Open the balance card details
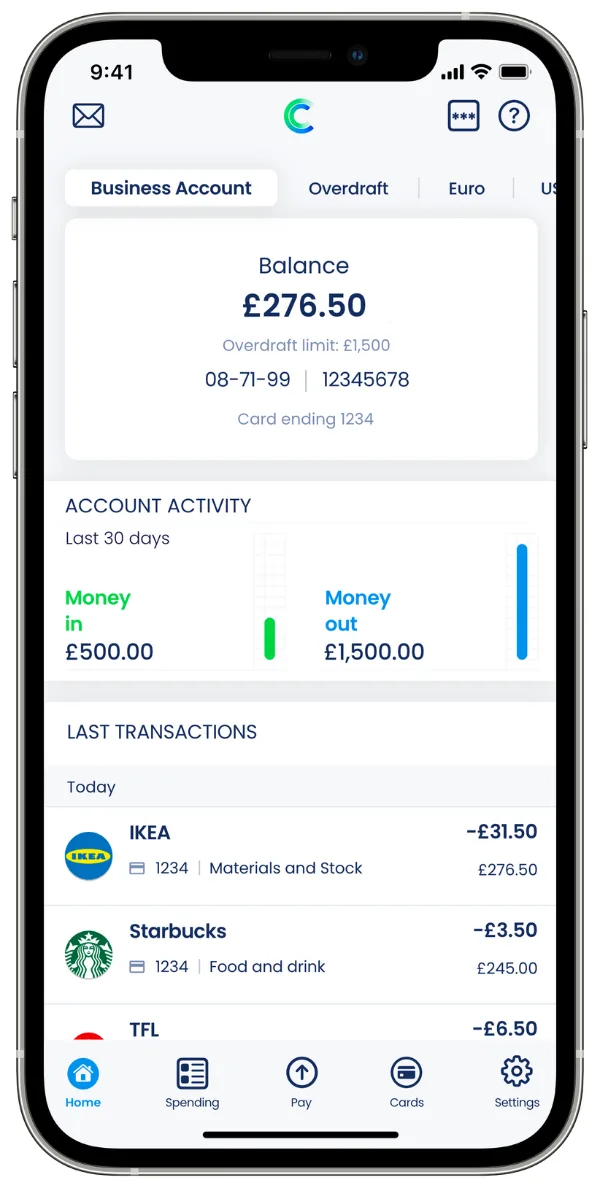 301,340
